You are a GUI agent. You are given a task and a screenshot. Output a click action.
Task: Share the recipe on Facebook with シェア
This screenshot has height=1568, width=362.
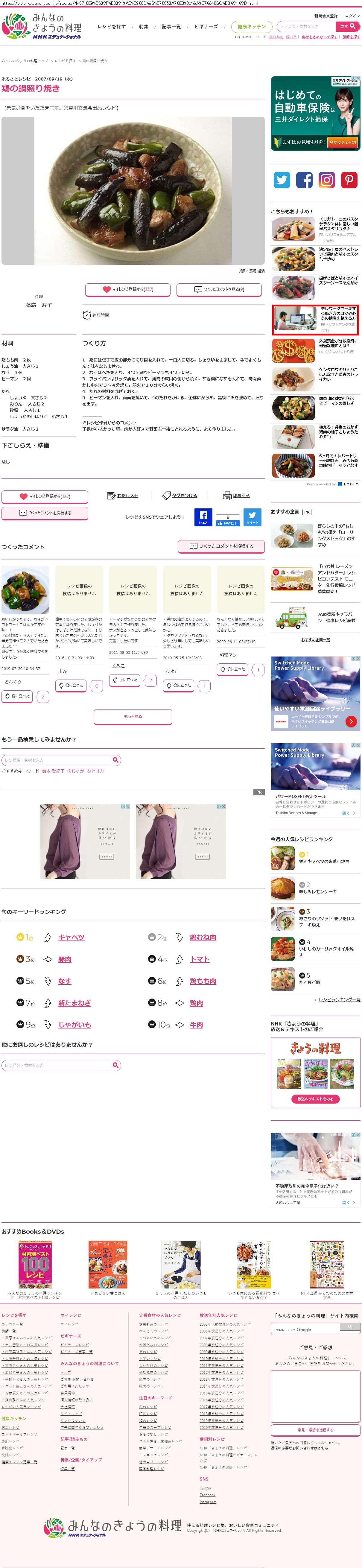(203, 517)
